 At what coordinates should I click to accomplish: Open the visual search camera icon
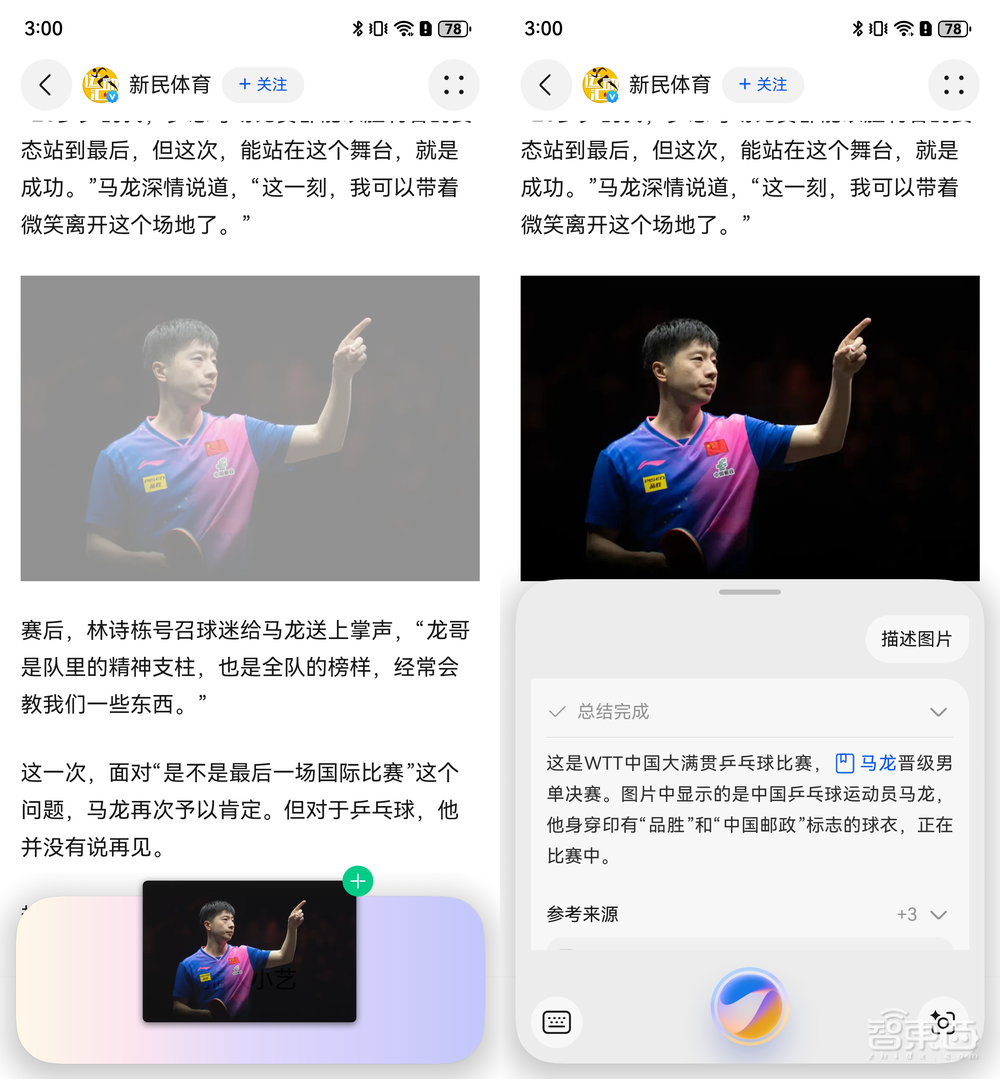click(x=943, y=1021)
